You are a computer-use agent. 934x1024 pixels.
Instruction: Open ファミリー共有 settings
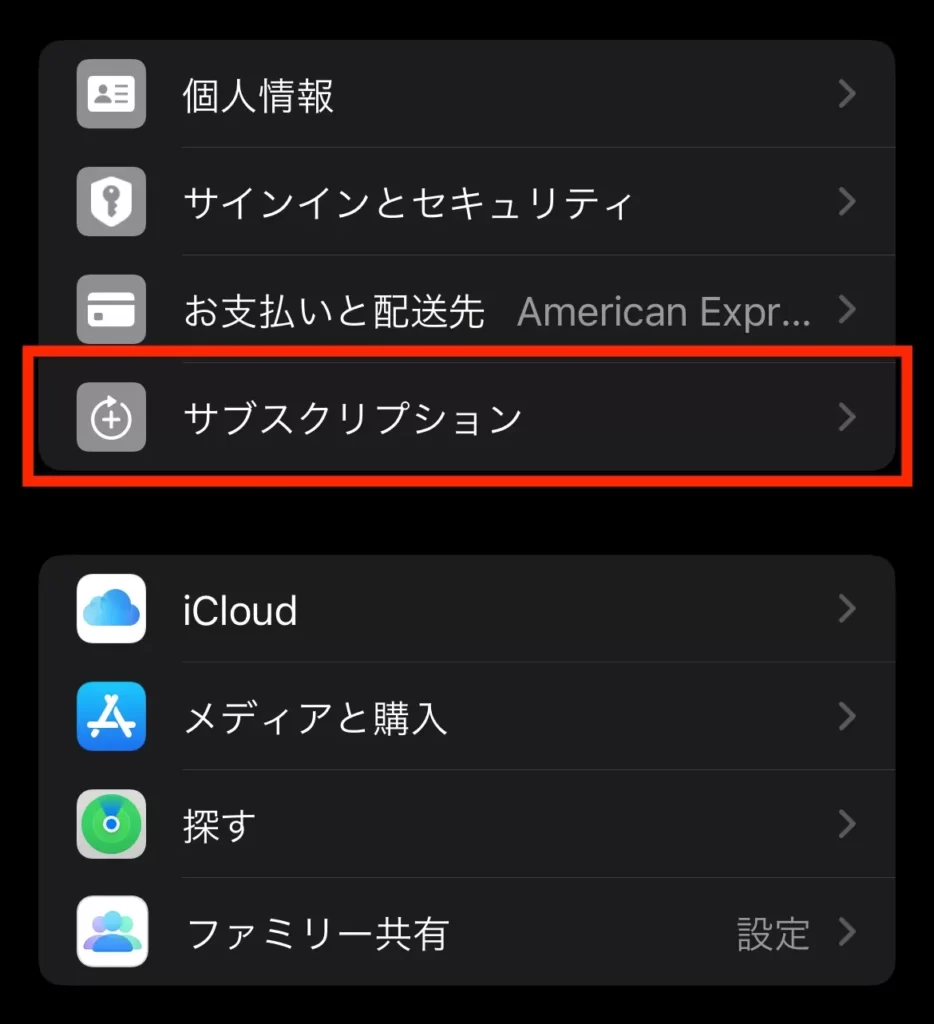coord(466,933)
